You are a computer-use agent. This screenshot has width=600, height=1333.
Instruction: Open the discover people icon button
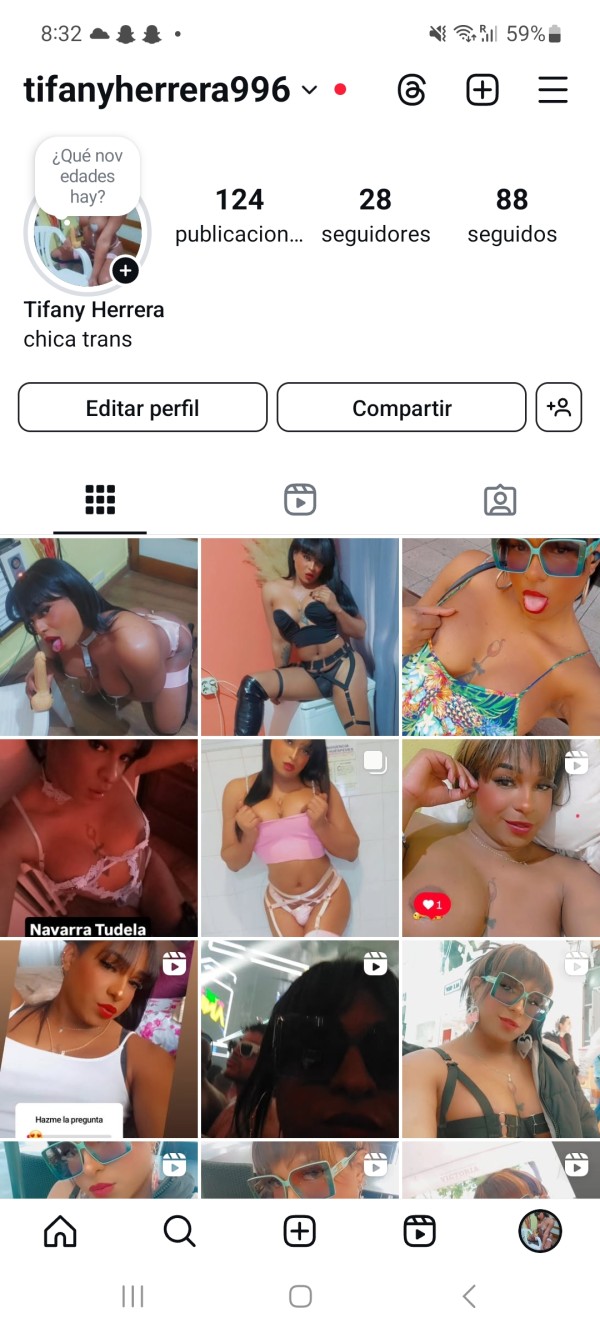pos(558,408)
